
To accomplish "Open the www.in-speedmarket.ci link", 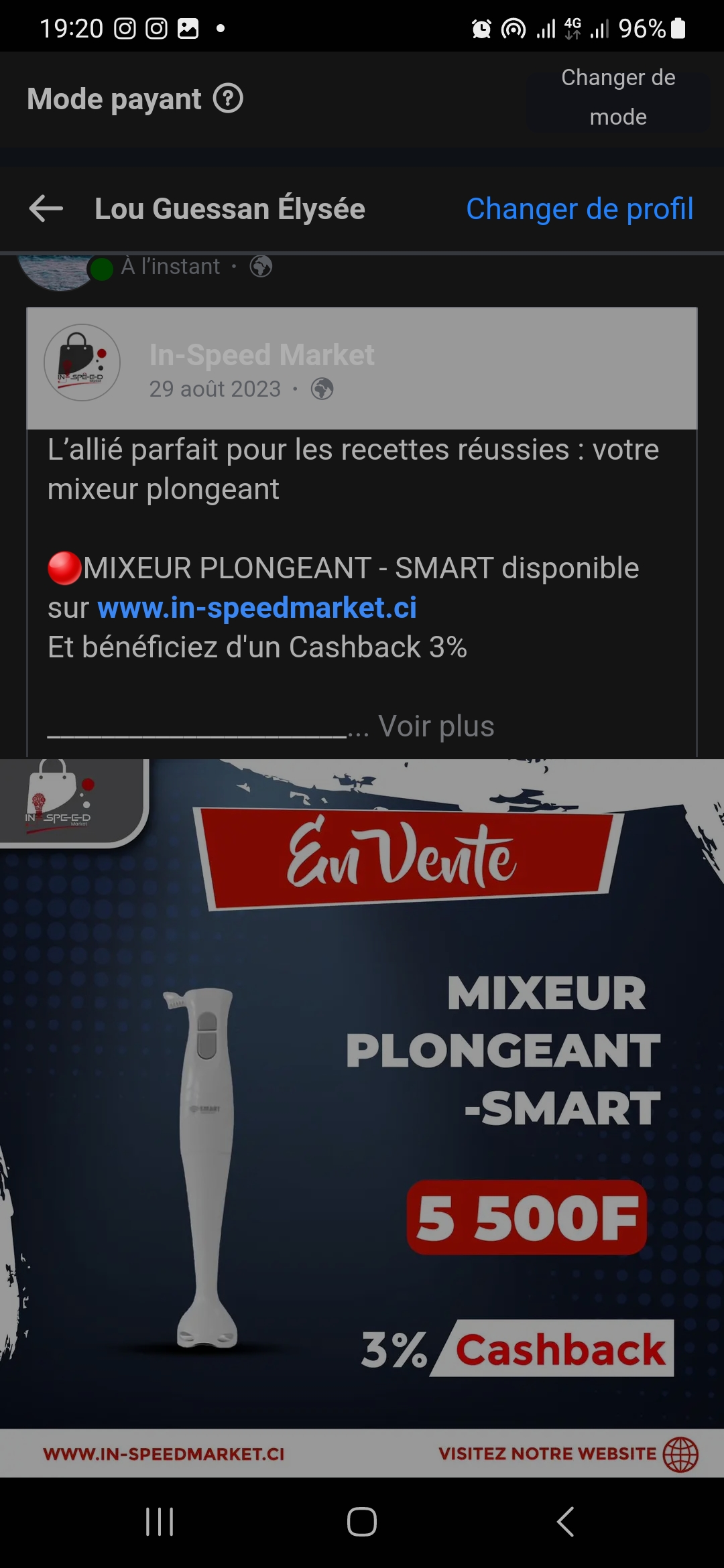I will click(257, 608).
